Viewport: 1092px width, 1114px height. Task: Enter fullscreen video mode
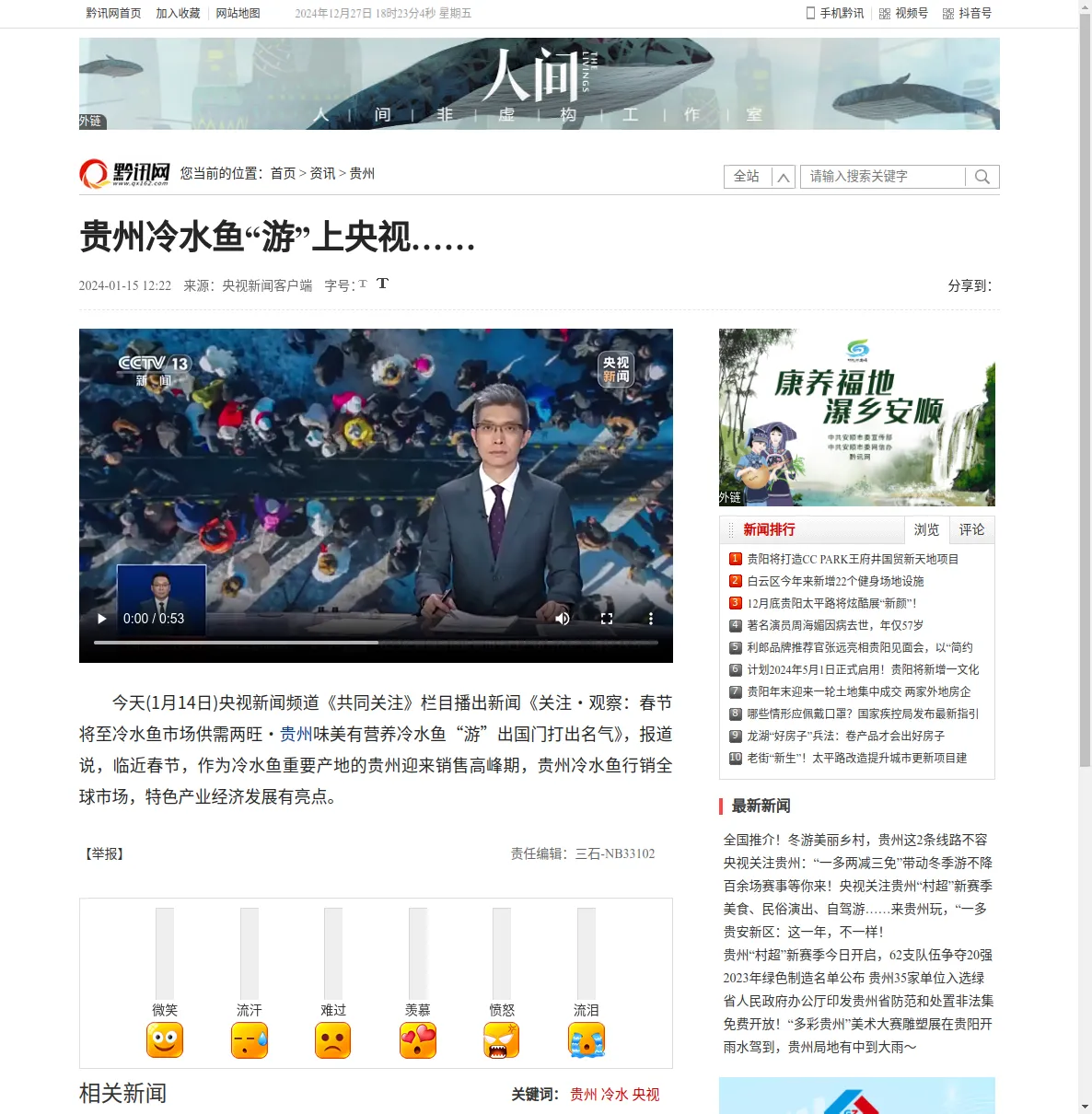click(607, 619)
